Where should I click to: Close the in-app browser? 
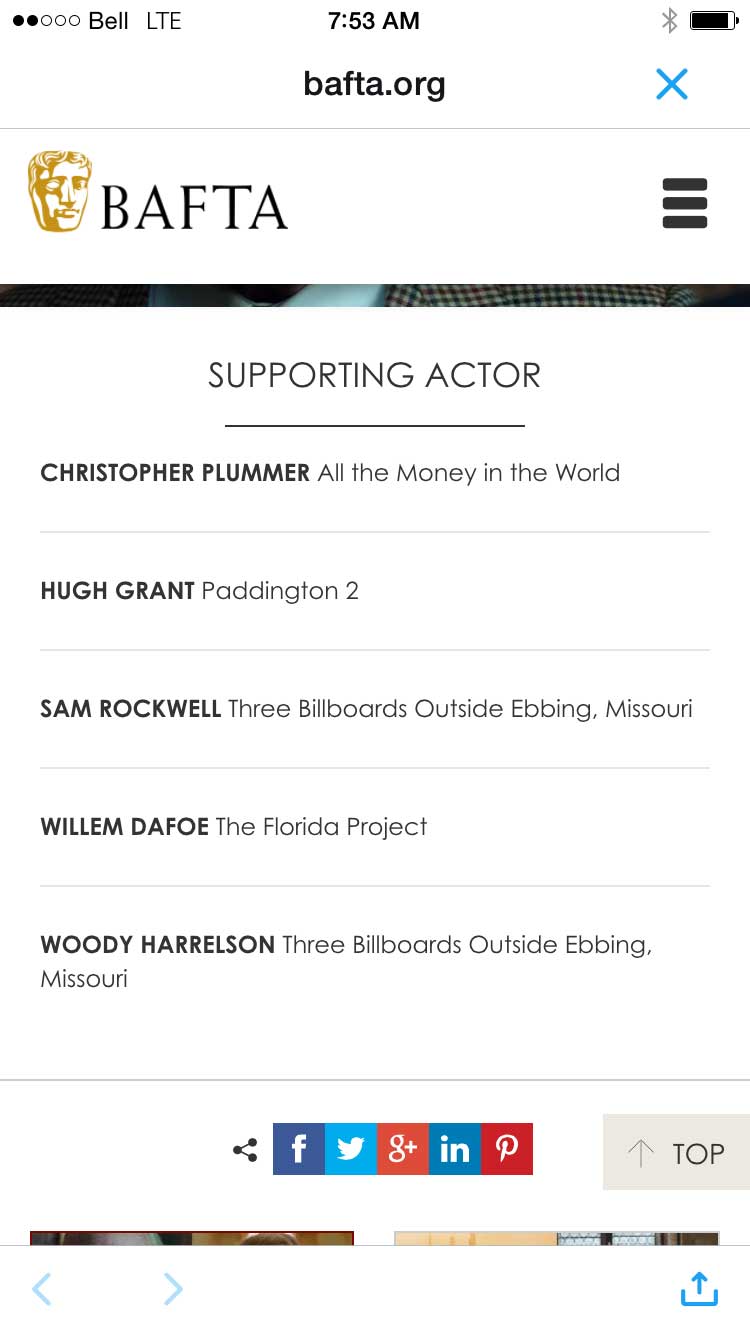pyautogui.click(x=672, y=85)
